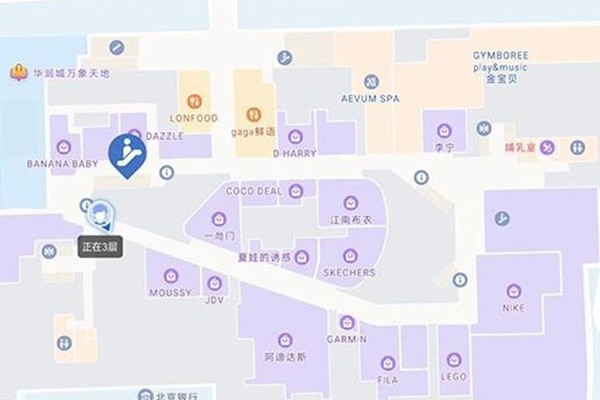Tap the SKECHERS shop marker
Viewport: 600px width, 400px height.
[350, 255]
